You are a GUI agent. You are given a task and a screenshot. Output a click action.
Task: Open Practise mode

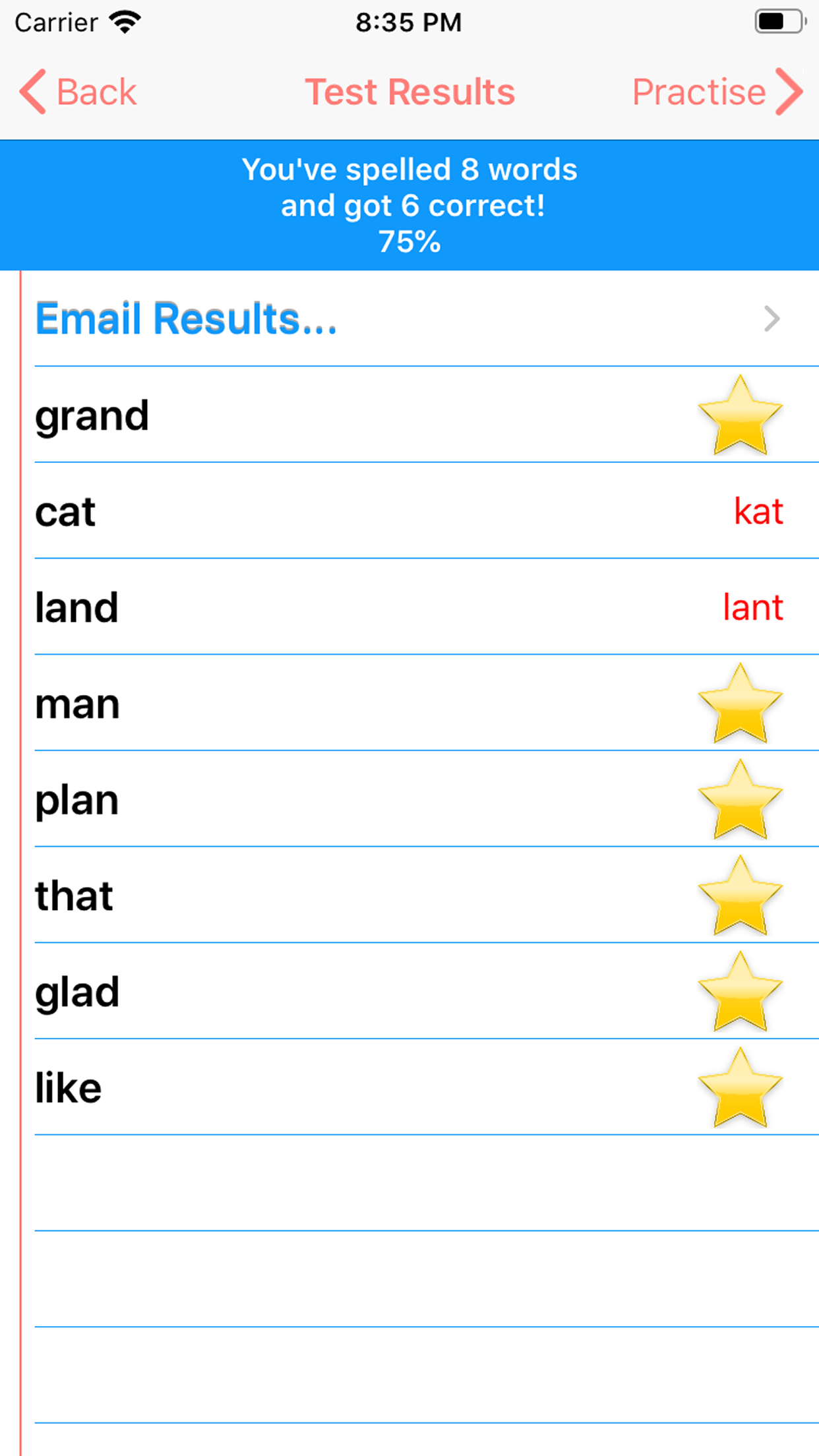tap(716, 92)
